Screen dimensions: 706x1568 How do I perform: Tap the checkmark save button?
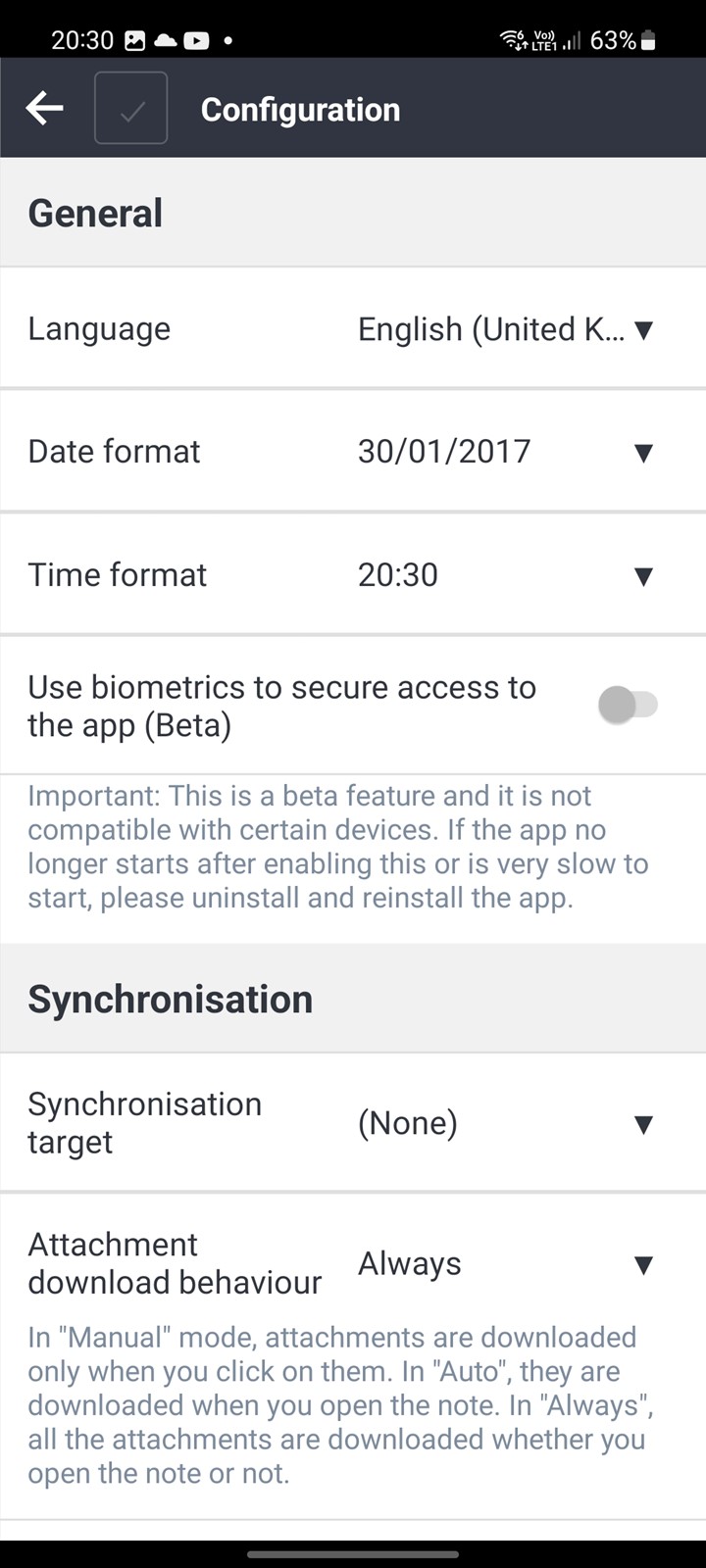(130, 109)
